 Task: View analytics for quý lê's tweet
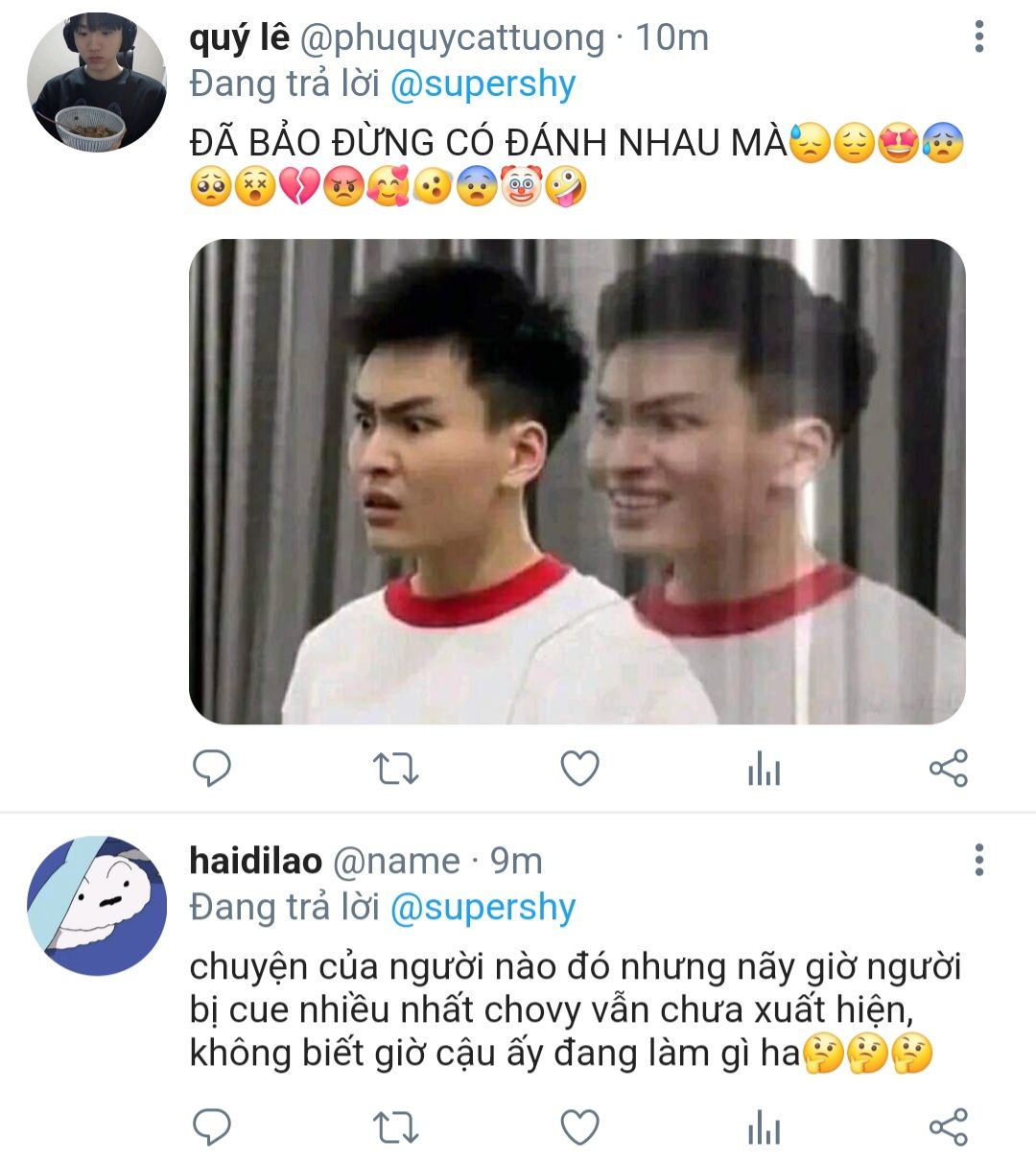coord(764,769)
